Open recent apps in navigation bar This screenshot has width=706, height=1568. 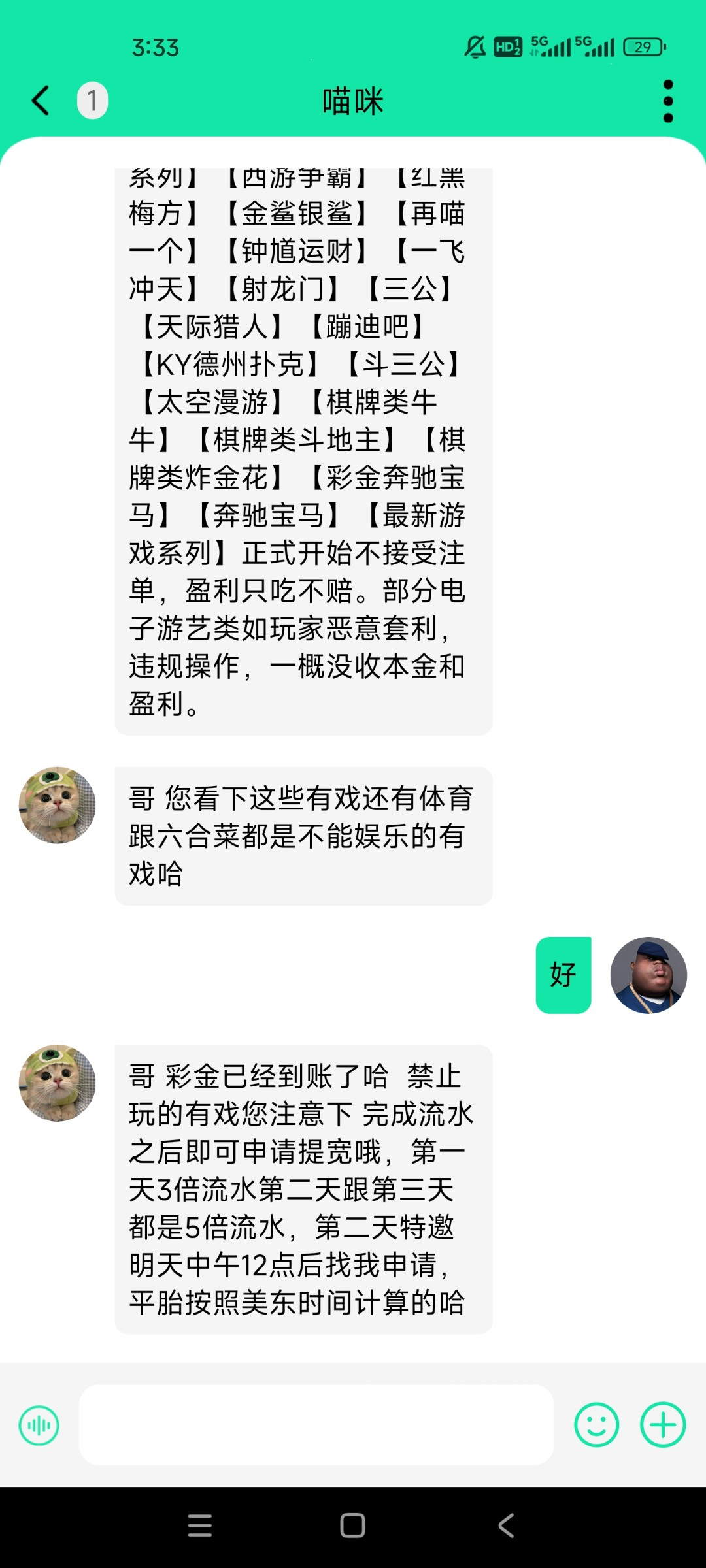point(199,1526)
